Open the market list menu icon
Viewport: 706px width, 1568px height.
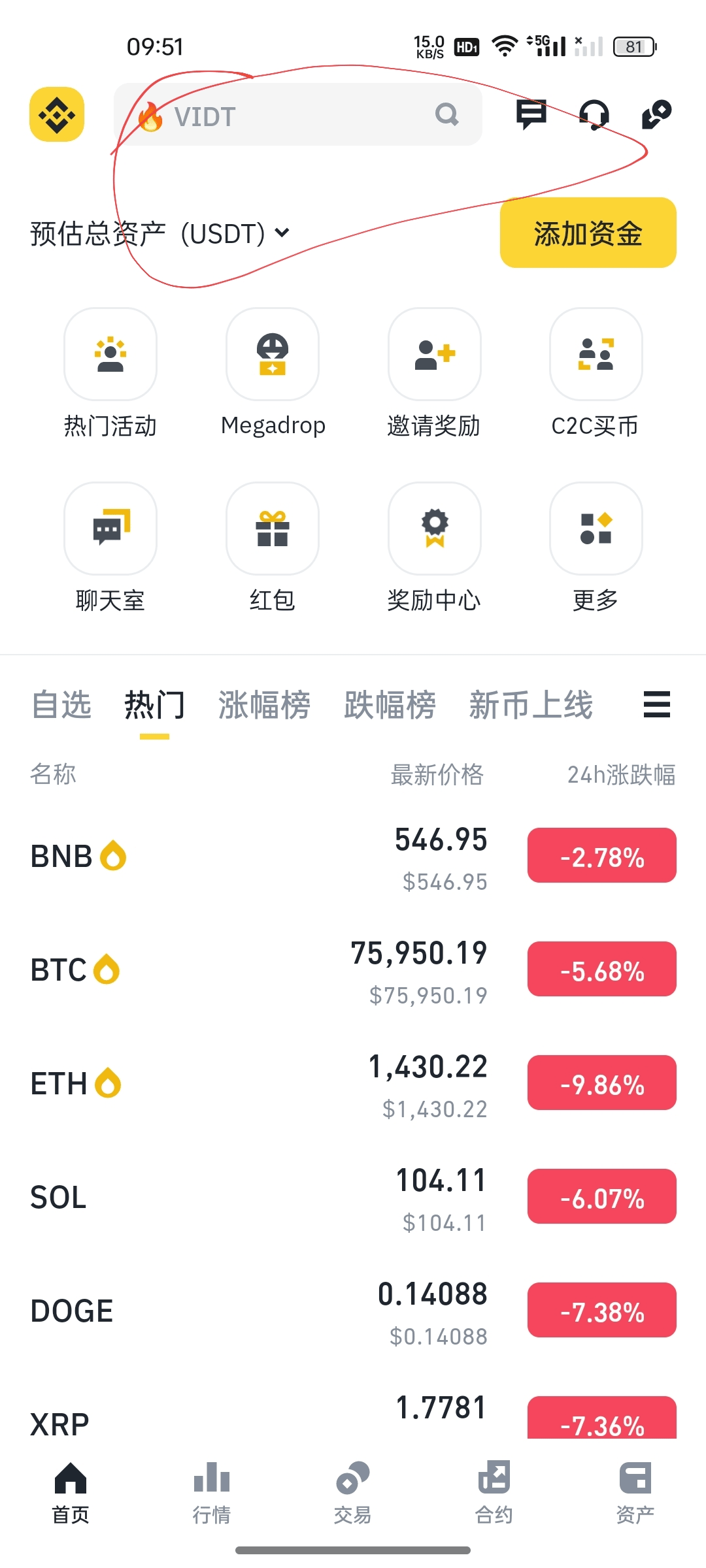[657, 705]
